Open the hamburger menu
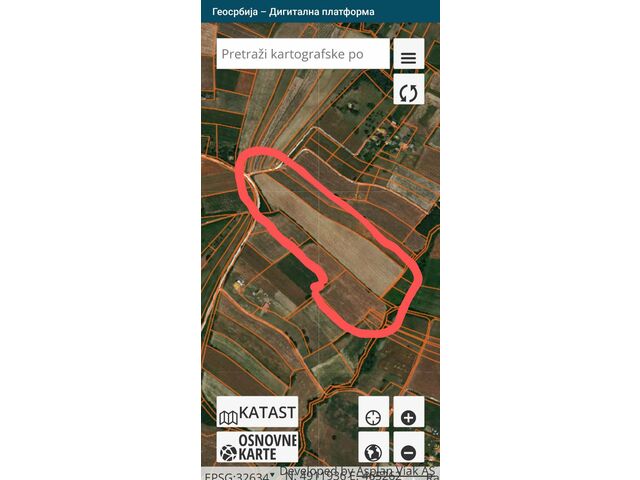 click(x=408, y=57)
